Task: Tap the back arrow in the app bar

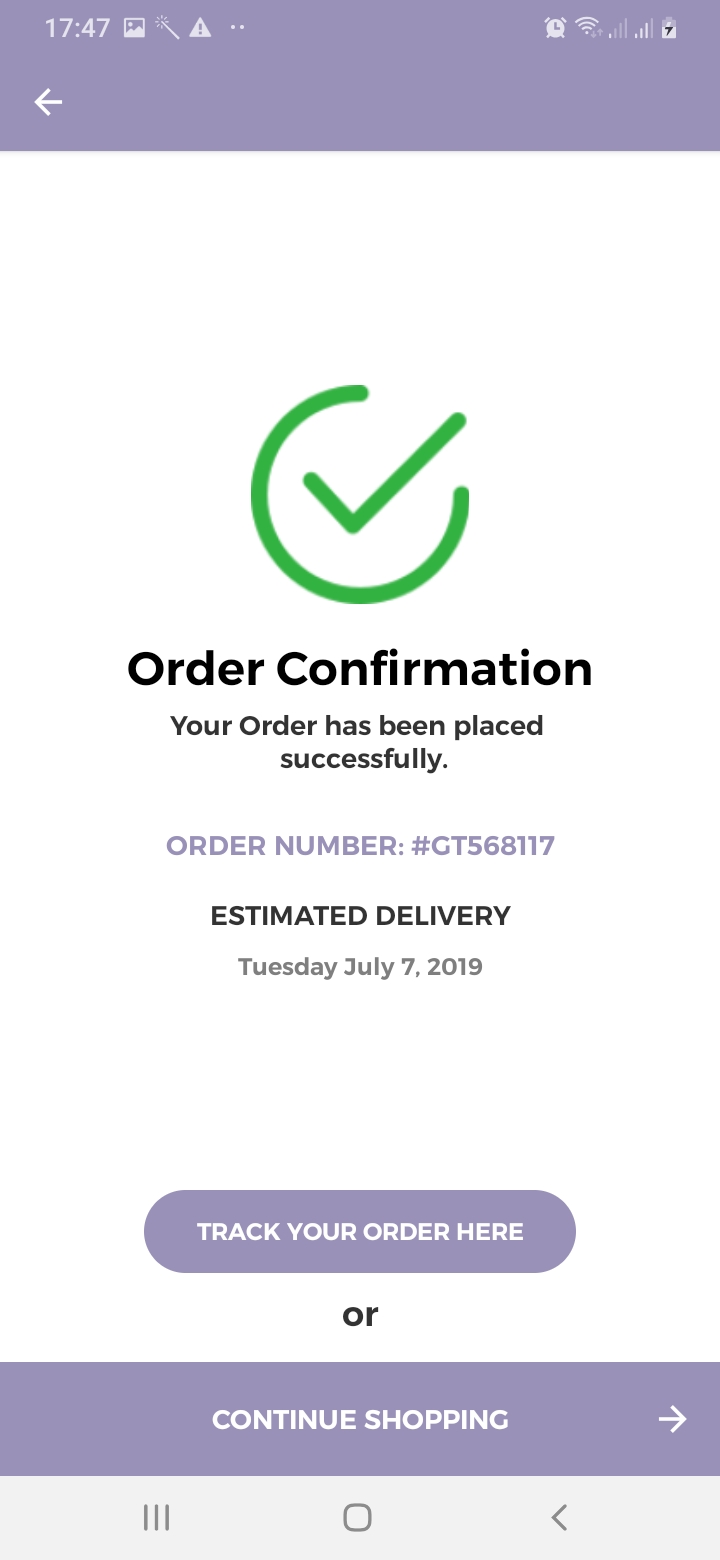Action: 48,102
